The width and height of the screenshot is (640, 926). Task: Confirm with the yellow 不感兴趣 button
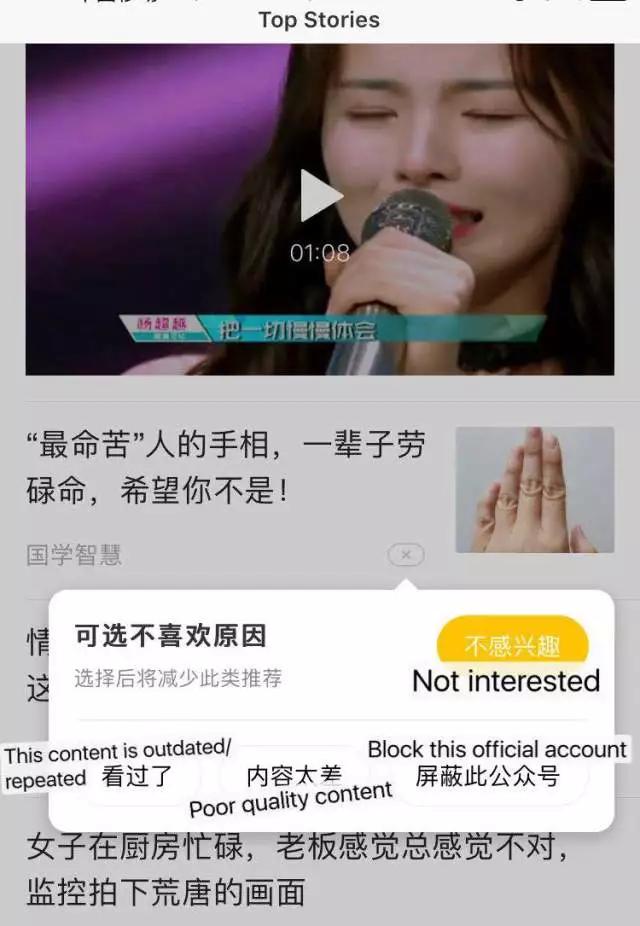[512, 645]
